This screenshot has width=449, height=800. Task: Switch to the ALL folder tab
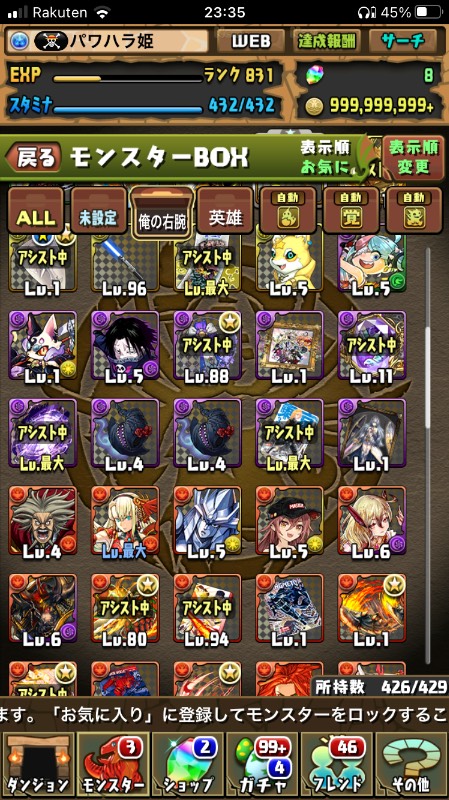(x=35, y=211)
